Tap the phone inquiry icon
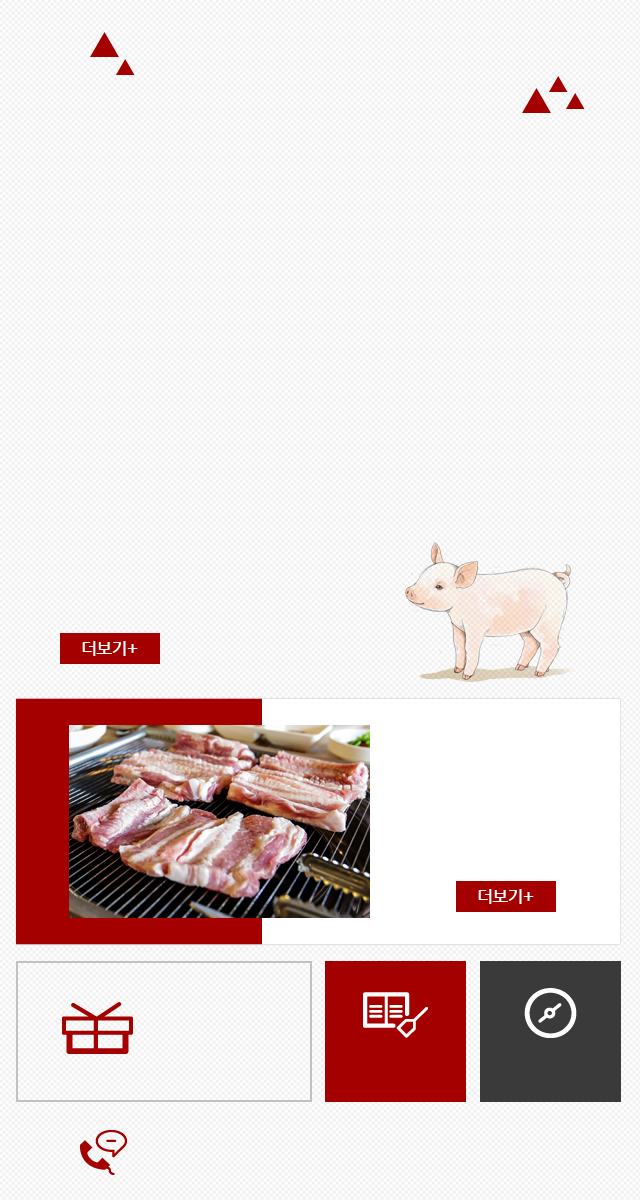The width and height of the screenshot is (640, 1200). pyautogui.click(x=103, y=1152)
